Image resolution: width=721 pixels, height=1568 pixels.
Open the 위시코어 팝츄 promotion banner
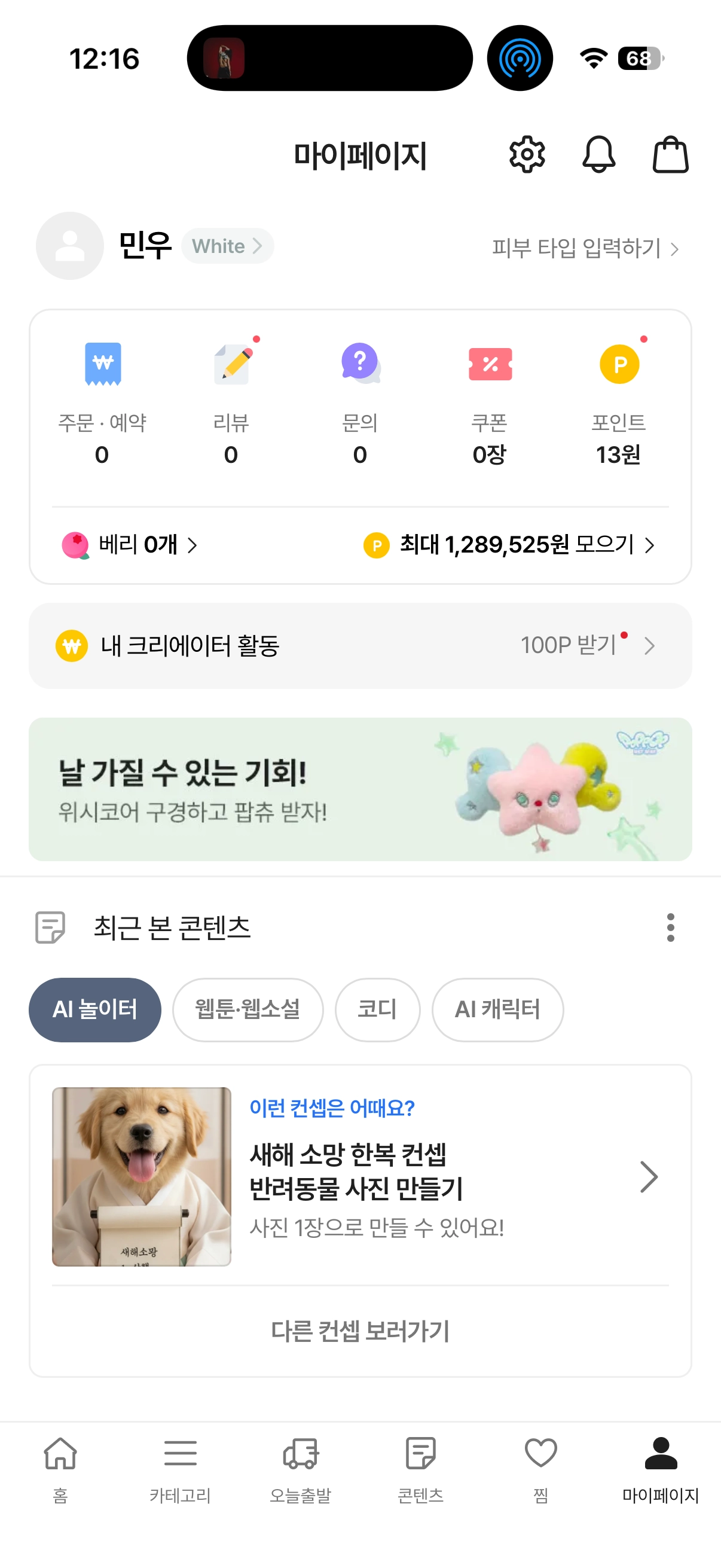tap(360, 789)
